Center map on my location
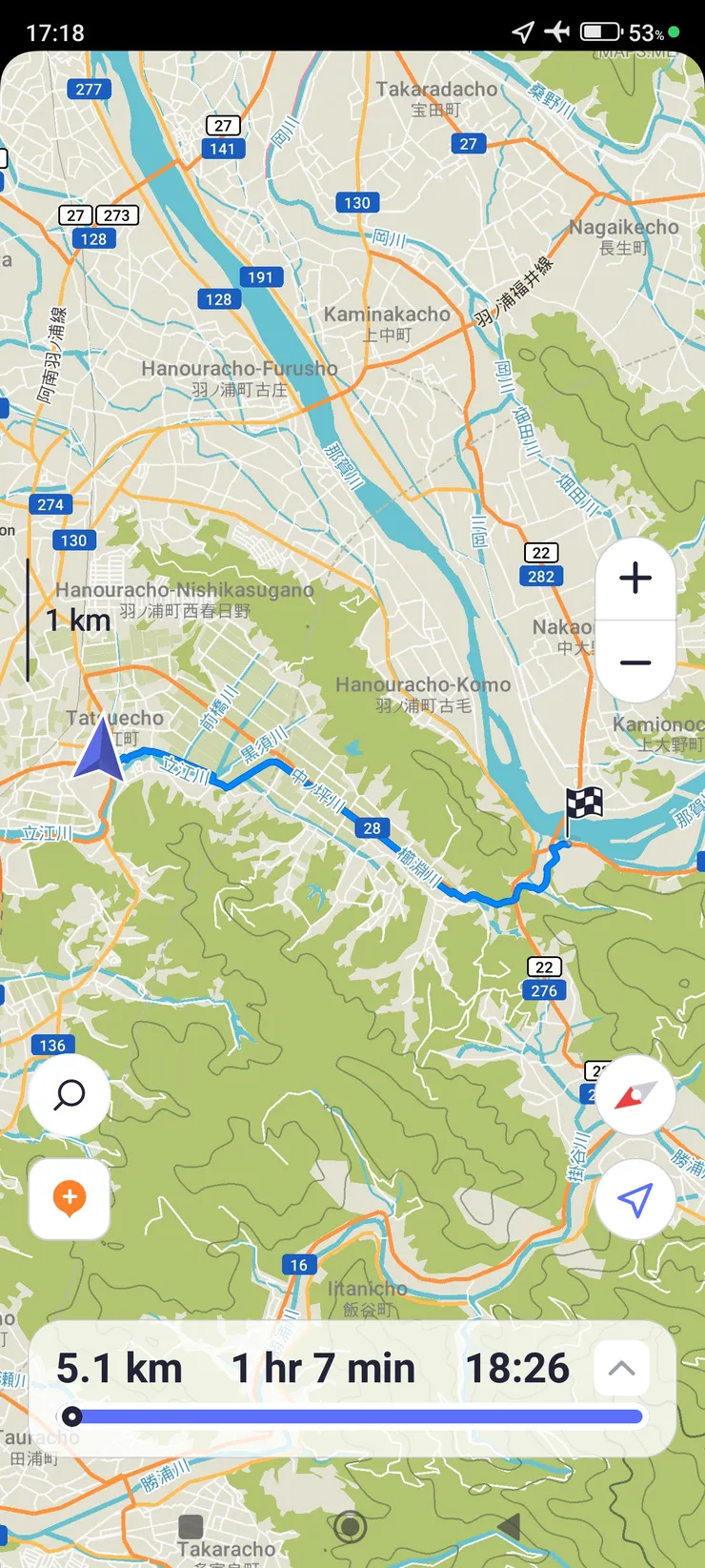Screen dimensions: 705x1568 (635, 1199)
